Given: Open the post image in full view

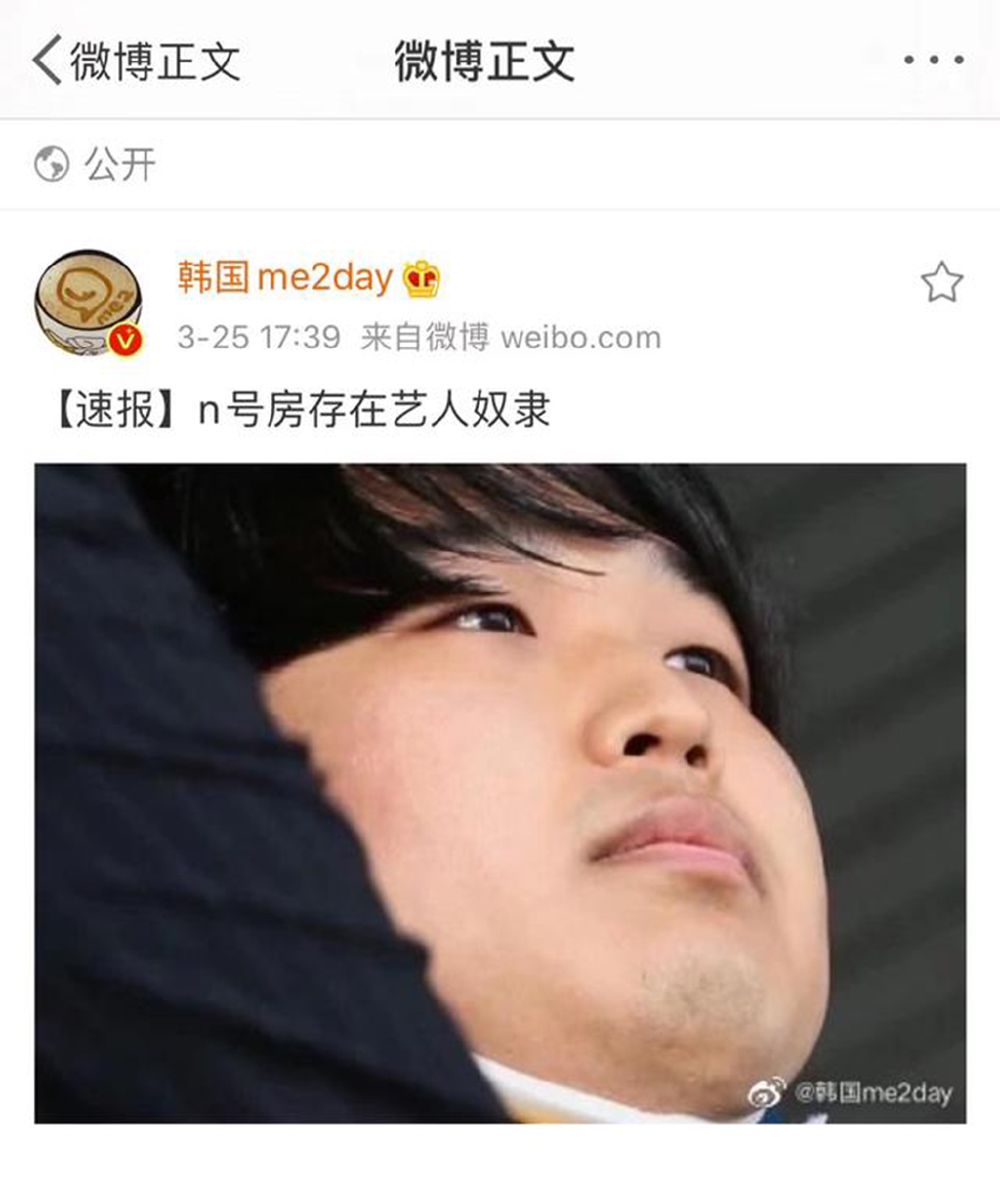Looking at the screenshot, I should pos(500,792).
